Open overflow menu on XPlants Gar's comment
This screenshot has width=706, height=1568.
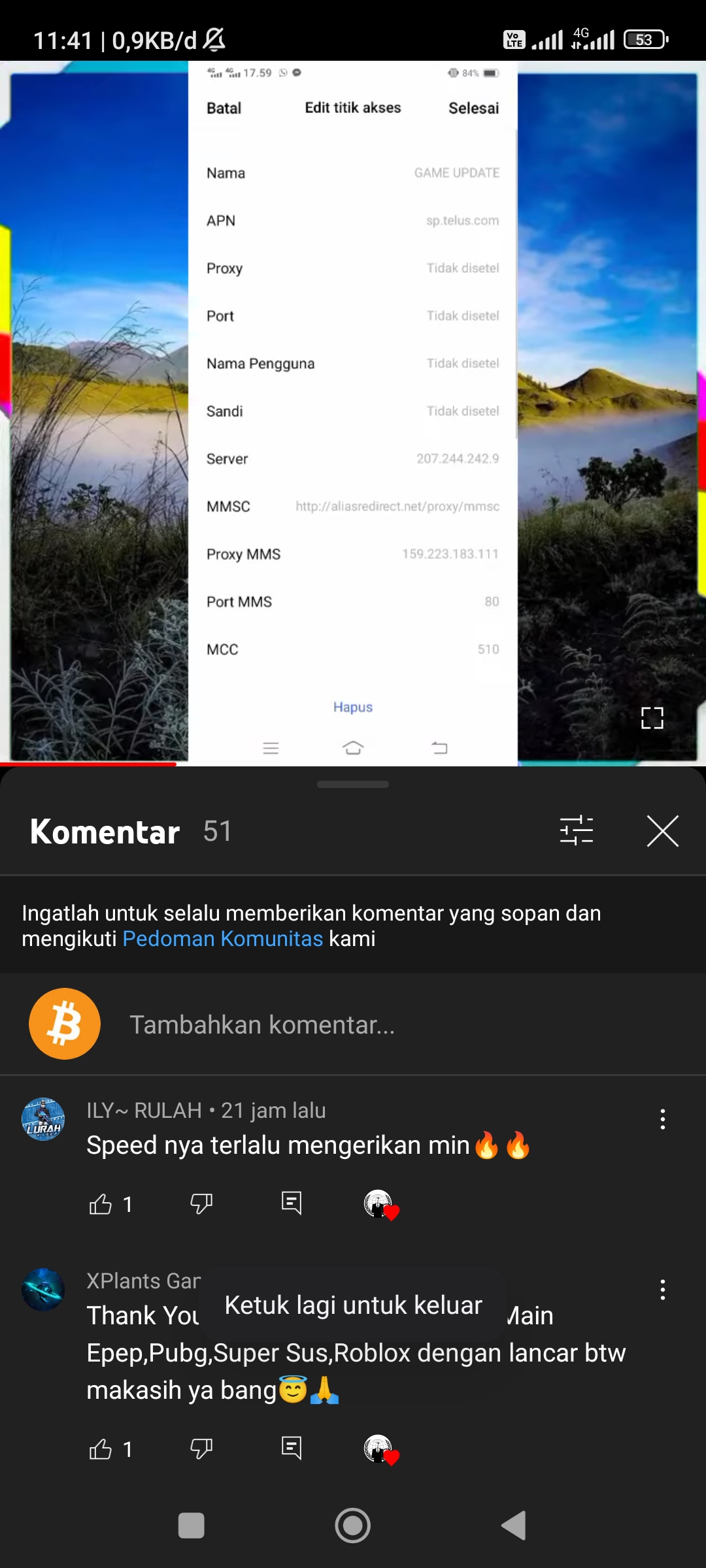[662, 1290]
